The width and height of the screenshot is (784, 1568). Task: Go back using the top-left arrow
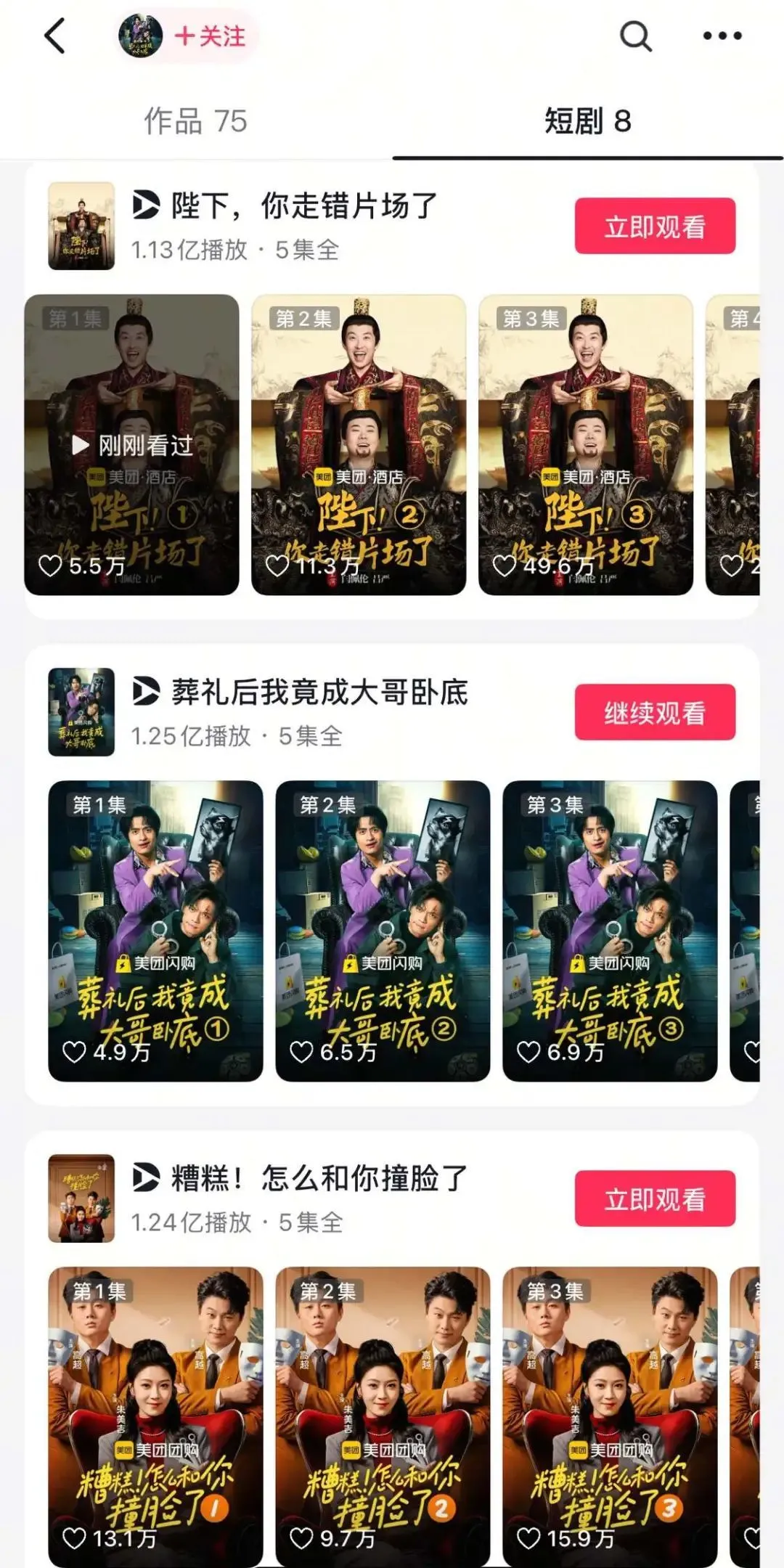[55, 36]
